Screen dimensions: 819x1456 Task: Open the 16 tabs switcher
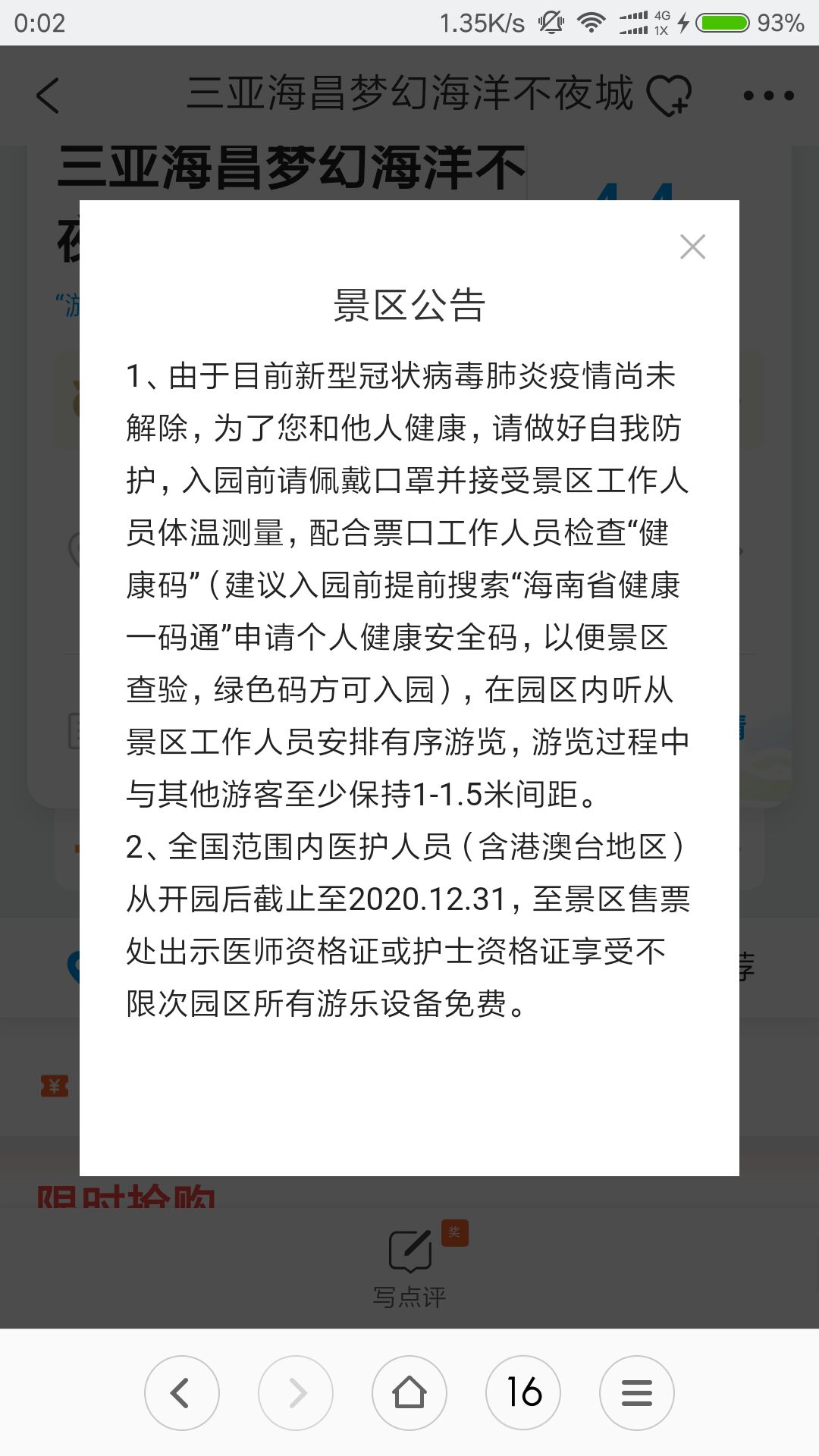[523, 1392]
